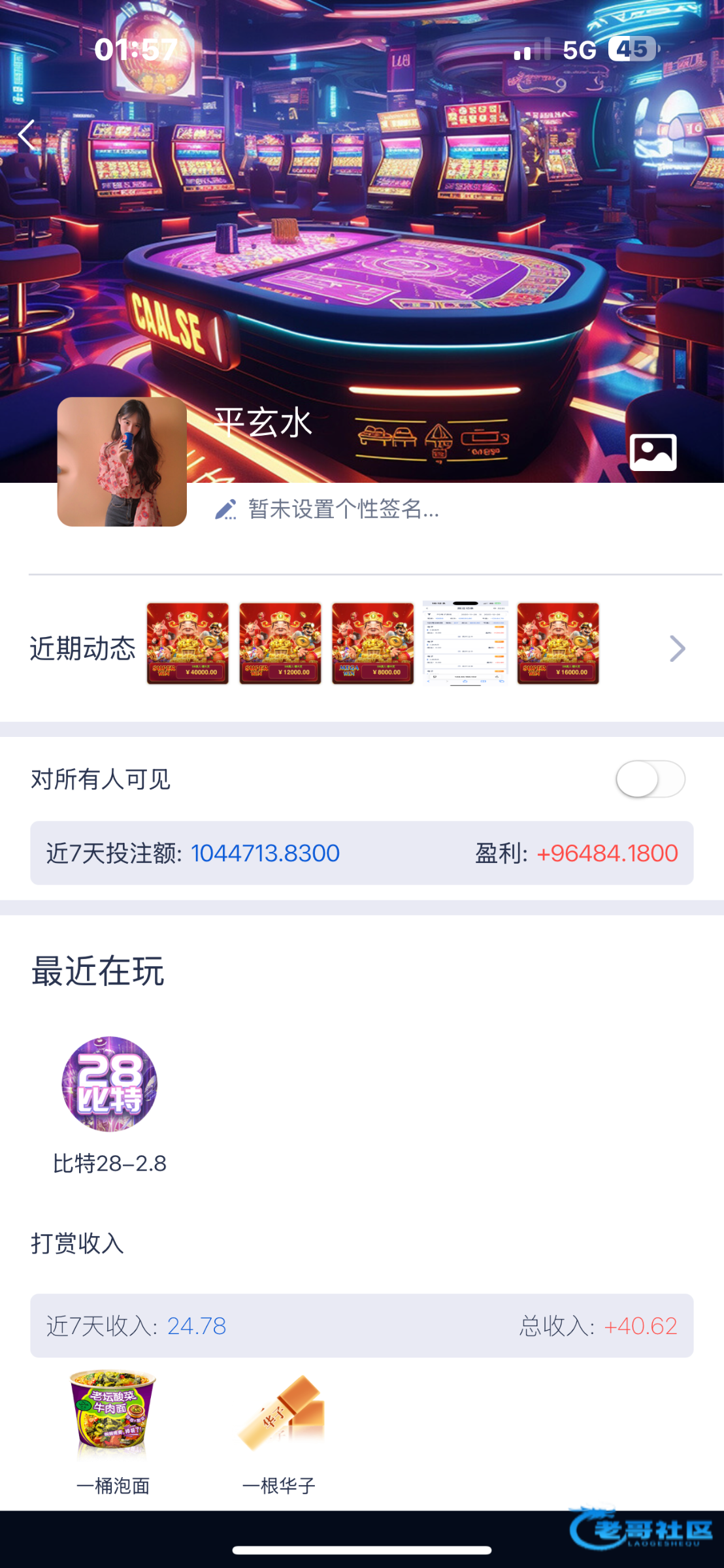Open the 比特28-2.8 game

(110, 1085)
